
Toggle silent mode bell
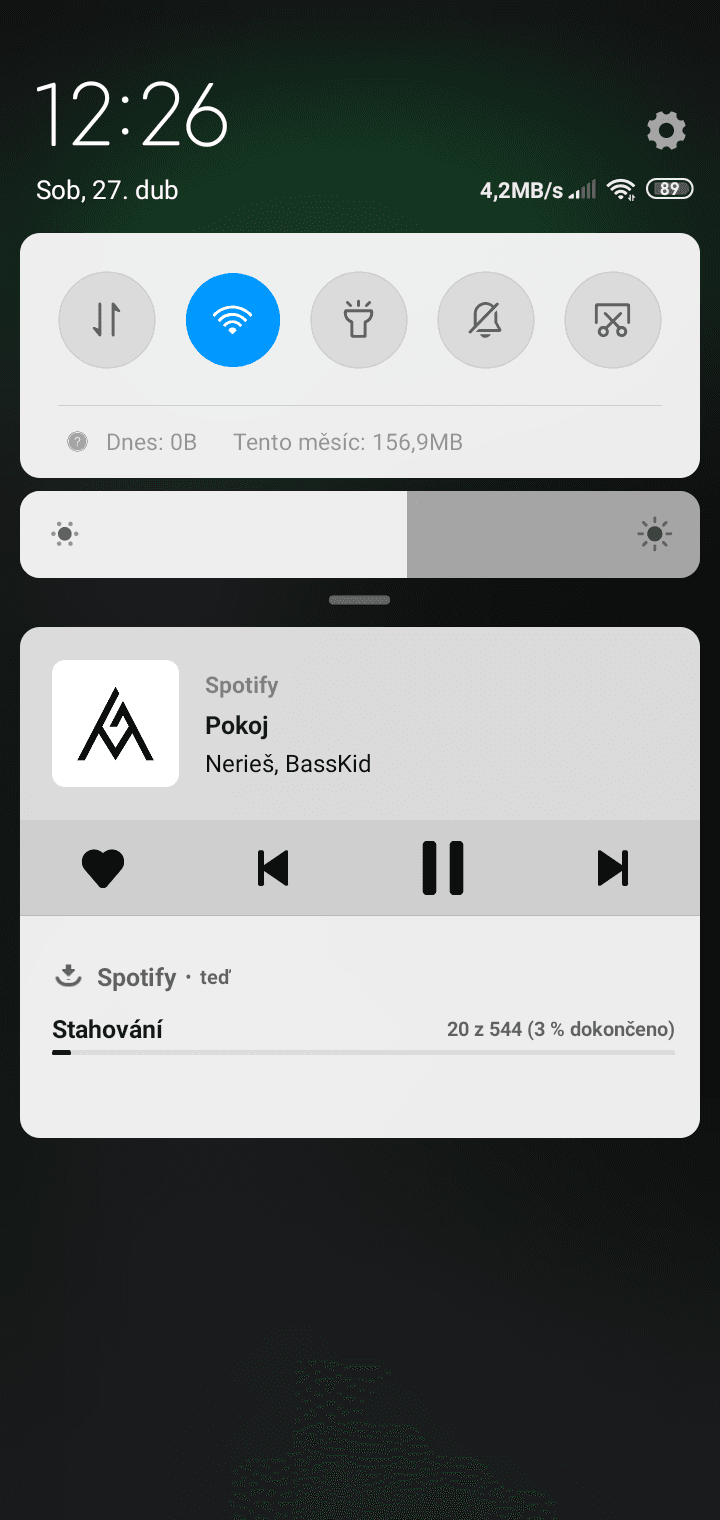pyautogui.click(x=486, y=320)
